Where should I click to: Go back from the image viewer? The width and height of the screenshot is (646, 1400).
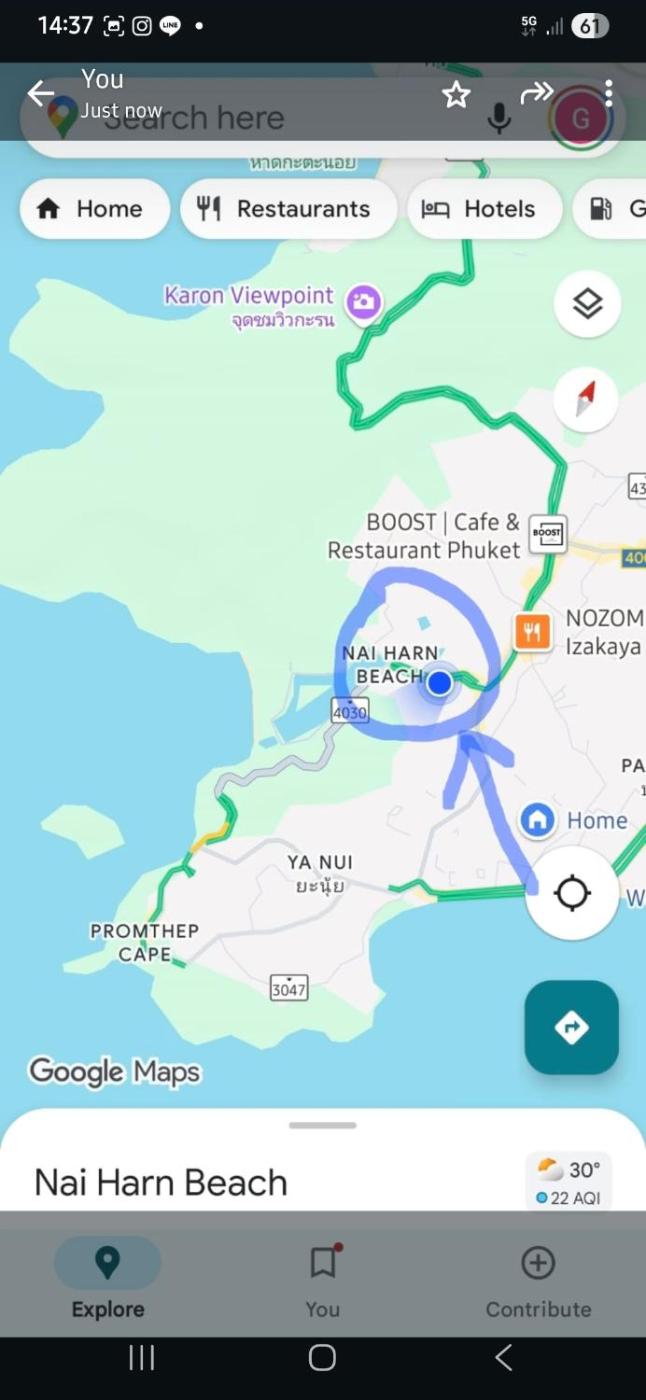40,94
